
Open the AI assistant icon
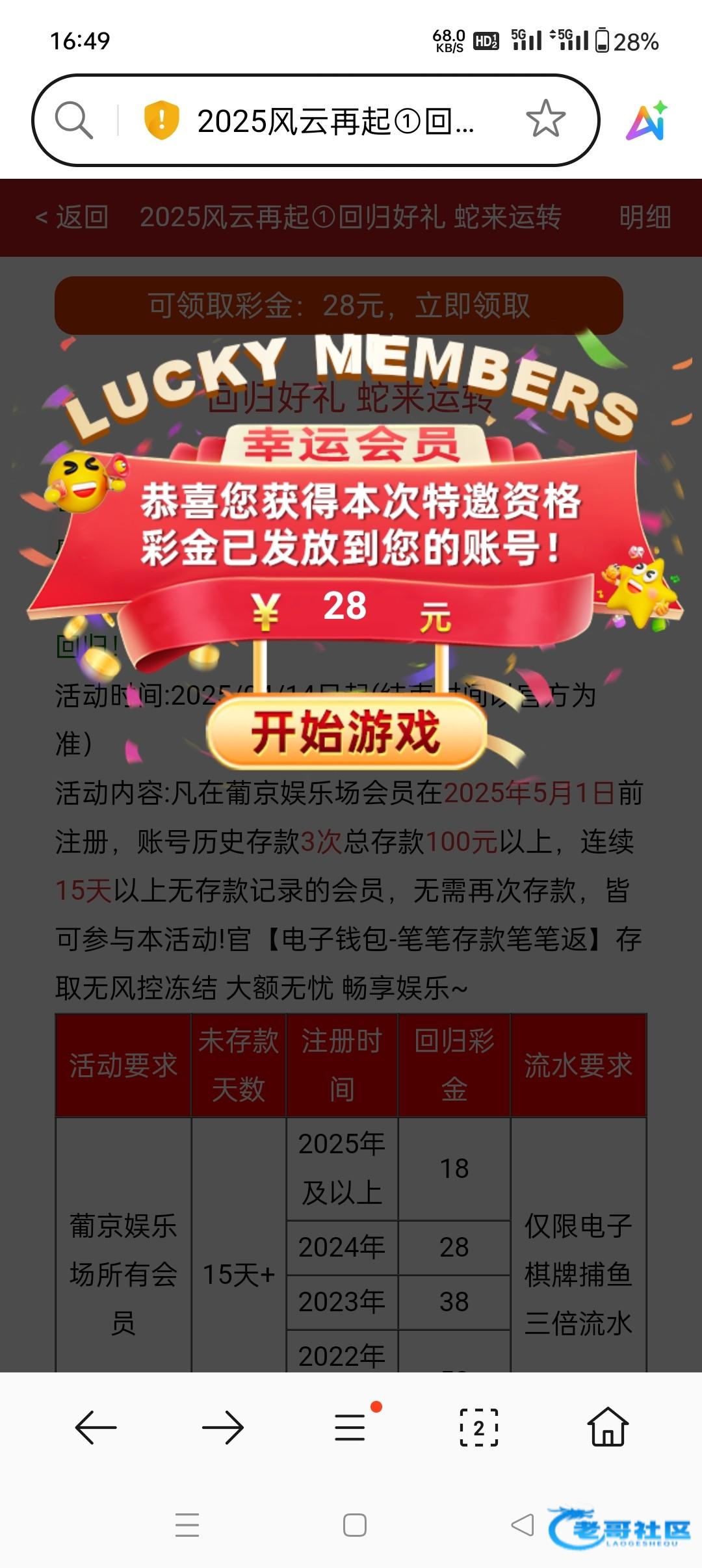[x=647, y=121]
